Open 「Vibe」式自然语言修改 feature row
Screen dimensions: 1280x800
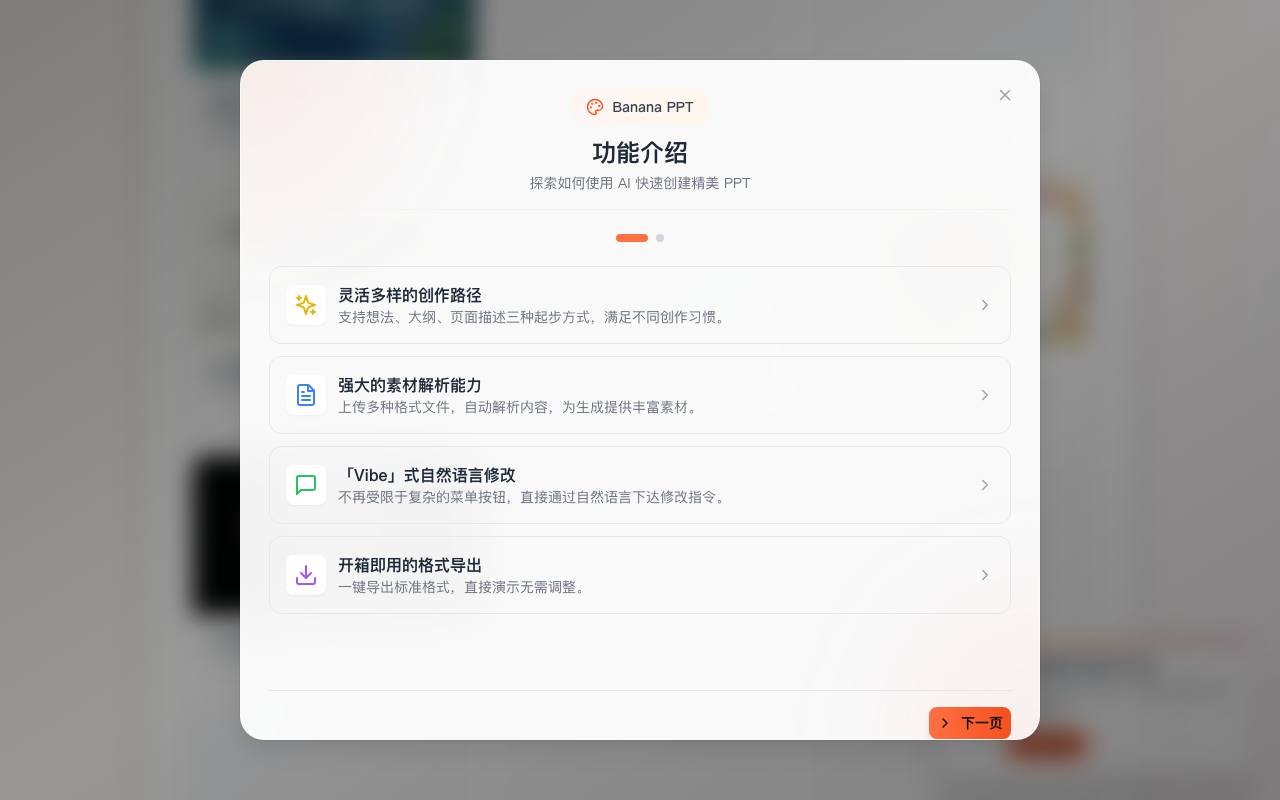tap(640, 485)
